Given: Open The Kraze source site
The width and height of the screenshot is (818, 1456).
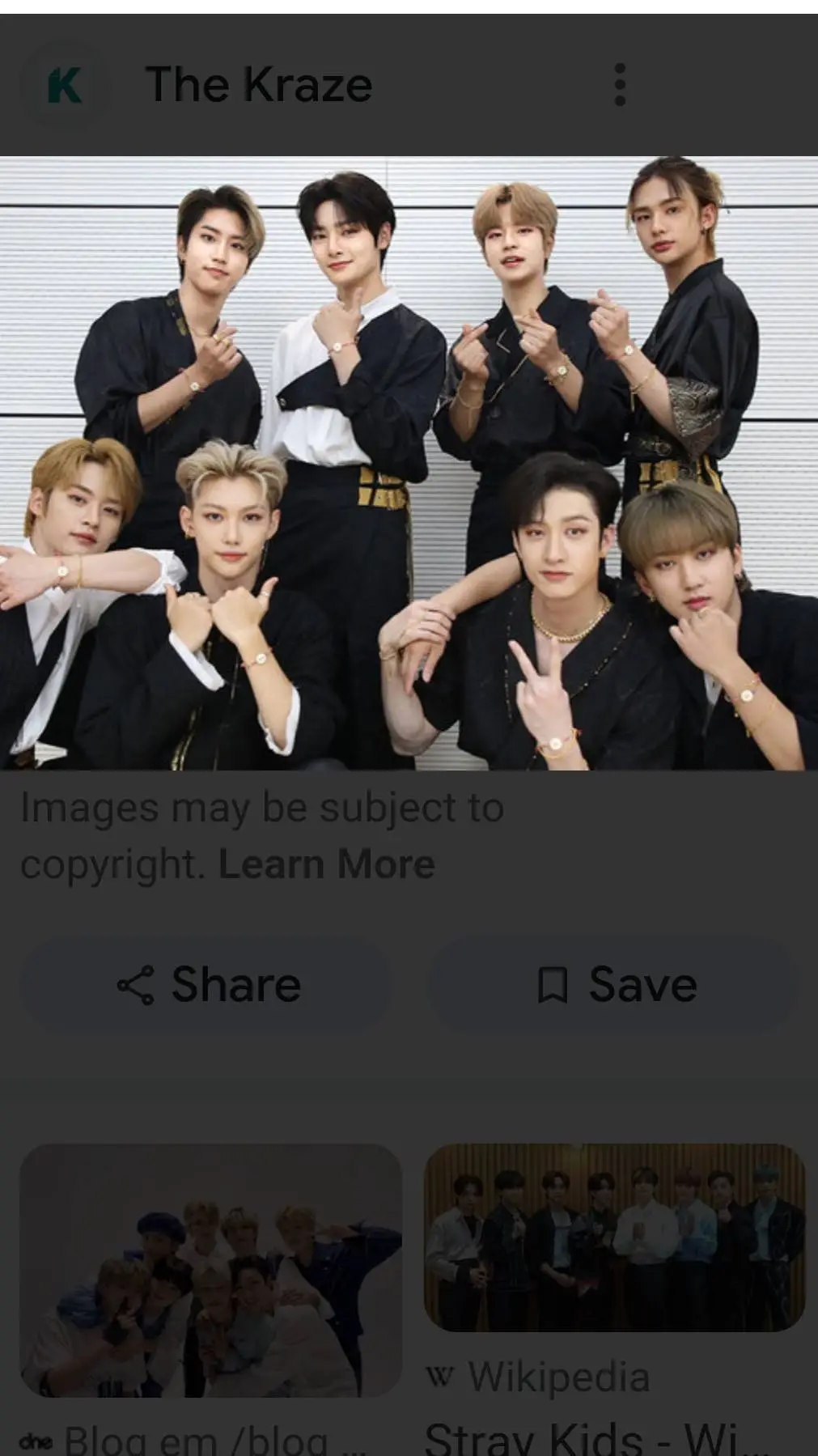Looking at the screenshot, I should click(x=257, y=85).
